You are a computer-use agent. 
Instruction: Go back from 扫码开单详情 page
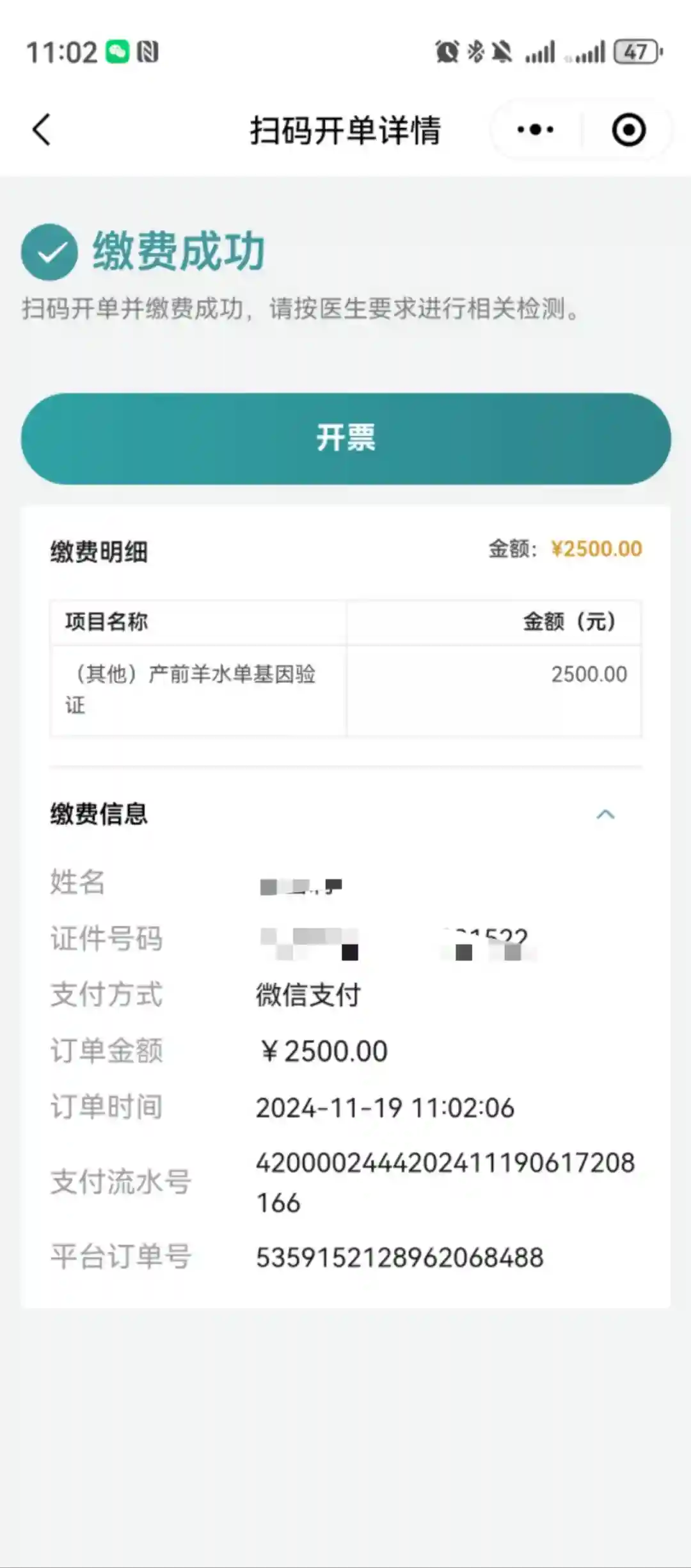tap(42, 130)
